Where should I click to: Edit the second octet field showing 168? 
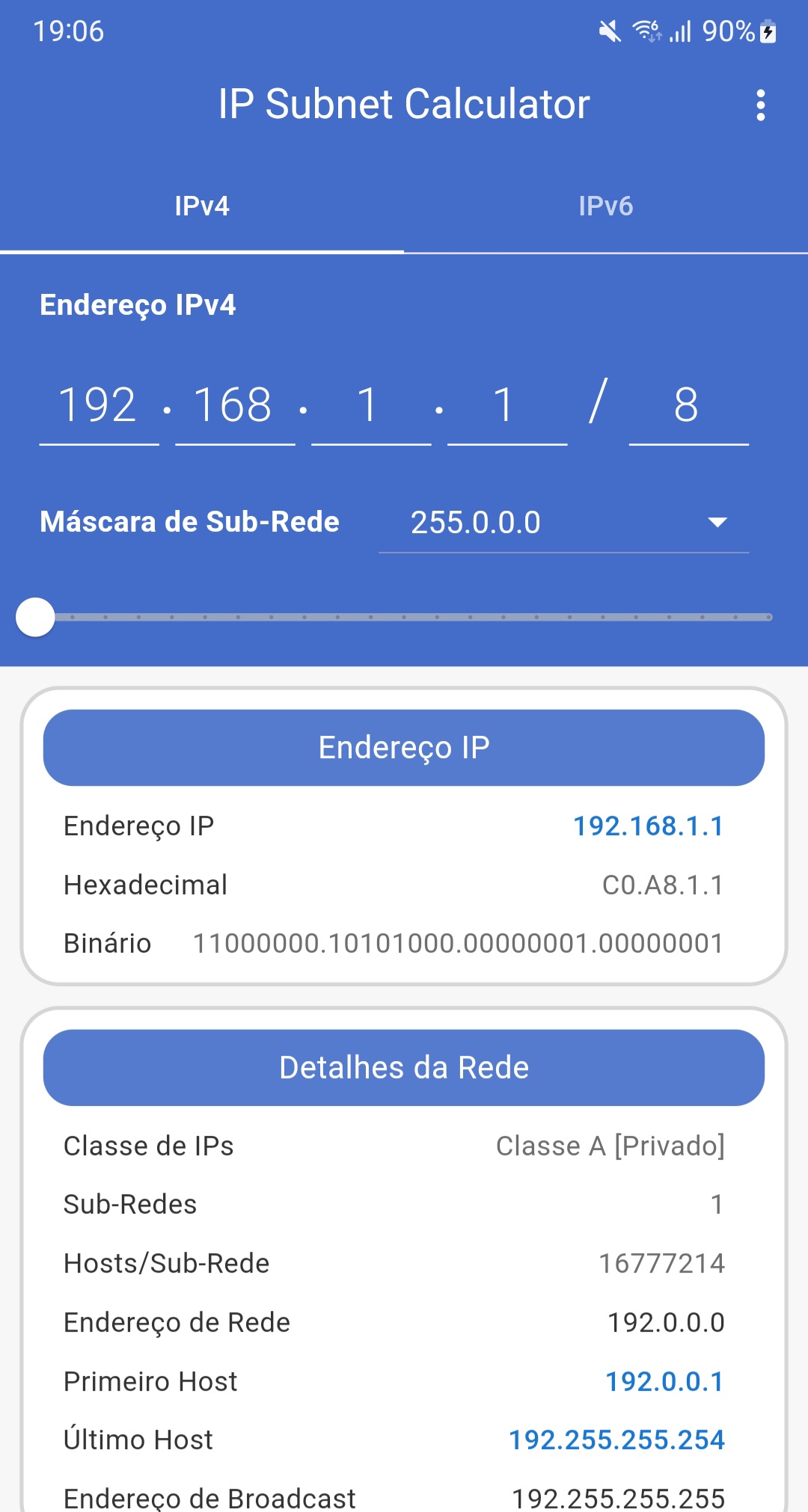tap(234, 405)
